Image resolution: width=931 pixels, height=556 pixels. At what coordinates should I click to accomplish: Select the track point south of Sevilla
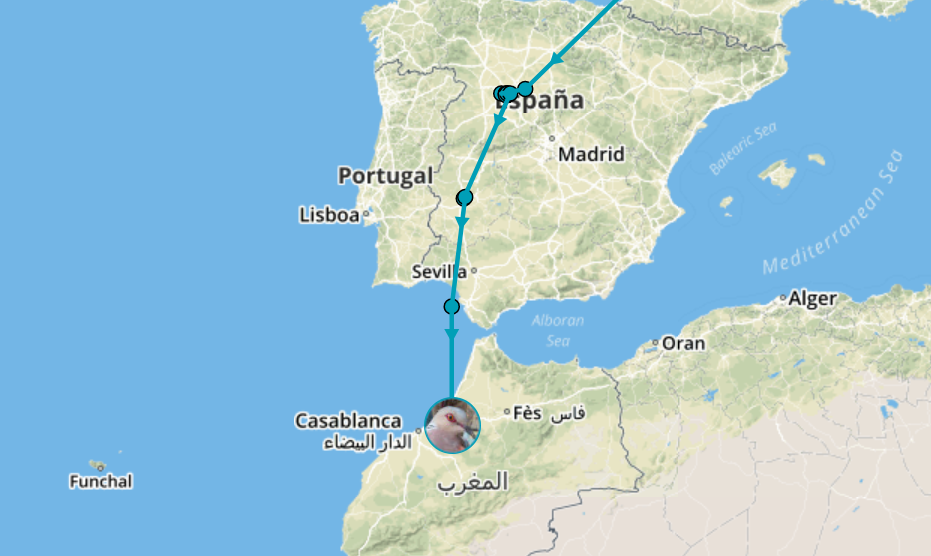(x=452, y=306)
